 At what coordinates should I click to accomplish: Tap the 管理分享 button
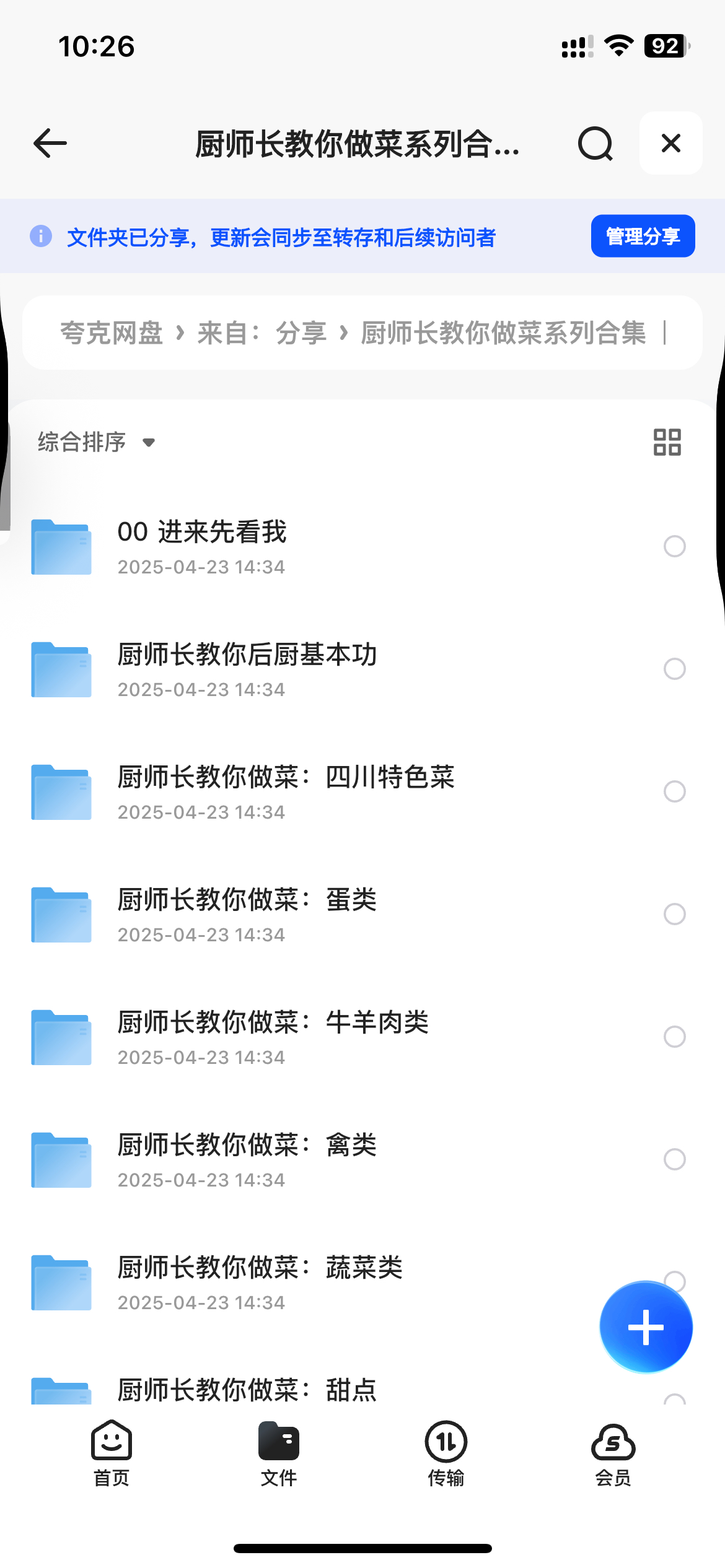pos(643,236)
